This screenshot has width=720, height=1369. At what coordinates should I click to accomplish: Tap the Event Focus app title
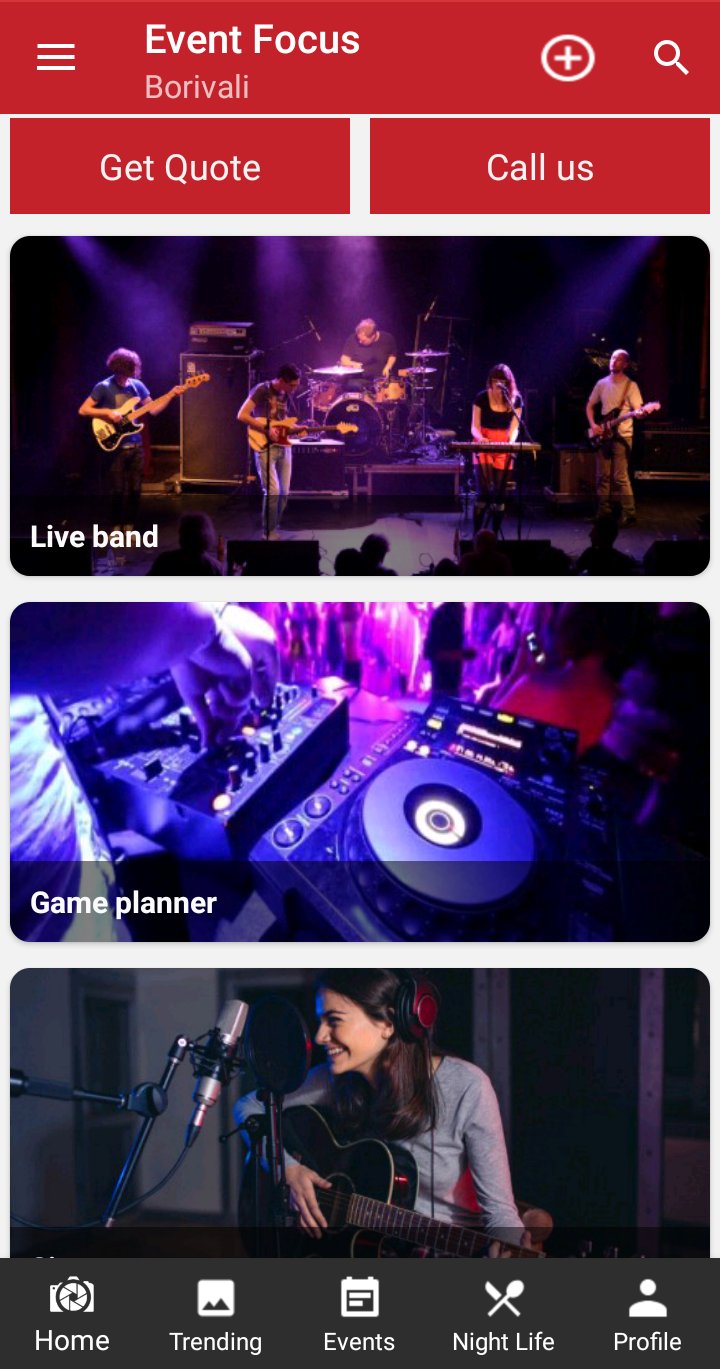[252, 40]
